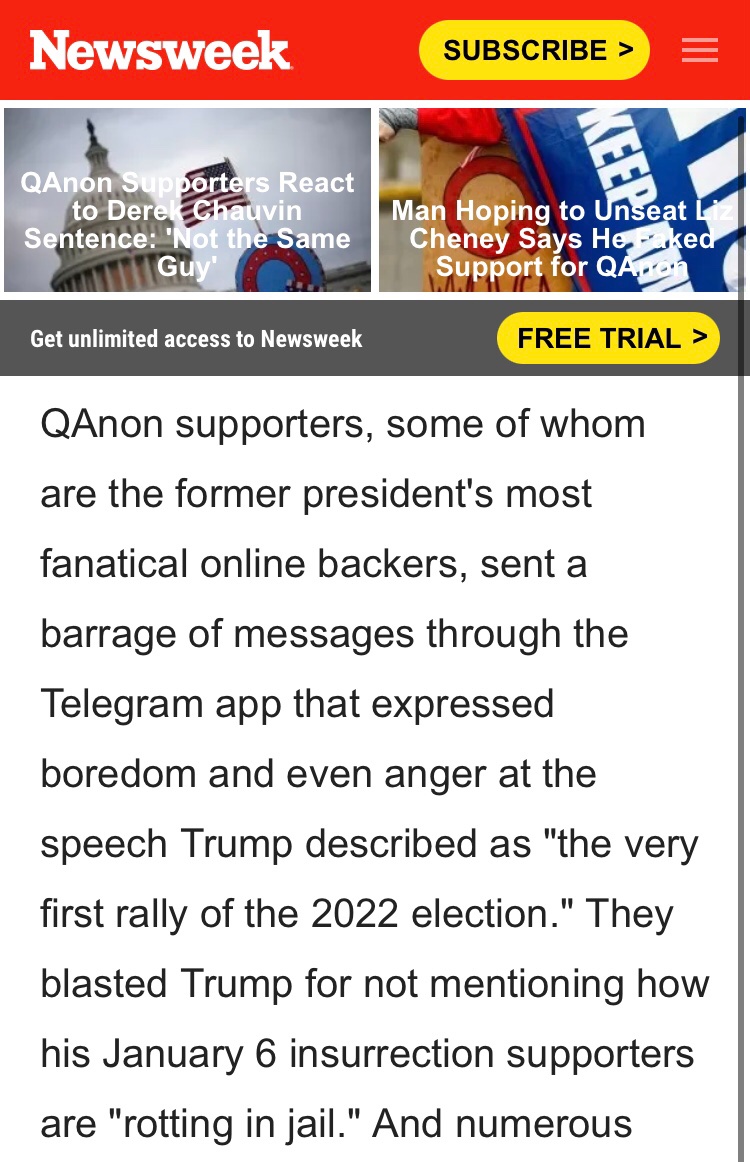Tap the Subscribe button
This screenshot has height=1162, width=750.
[x=534, y=50]
